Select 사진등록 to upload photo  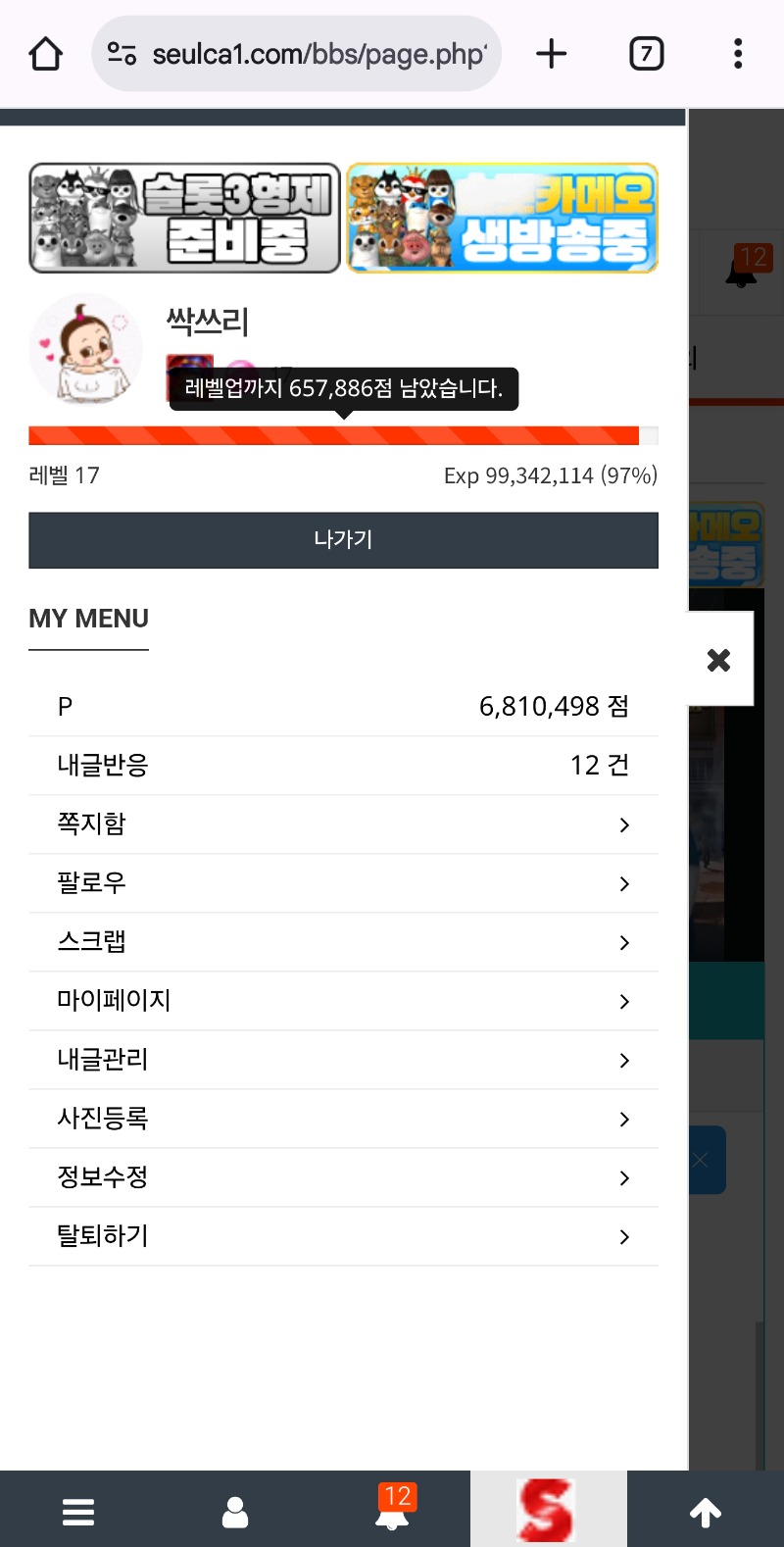(343, 1119)
